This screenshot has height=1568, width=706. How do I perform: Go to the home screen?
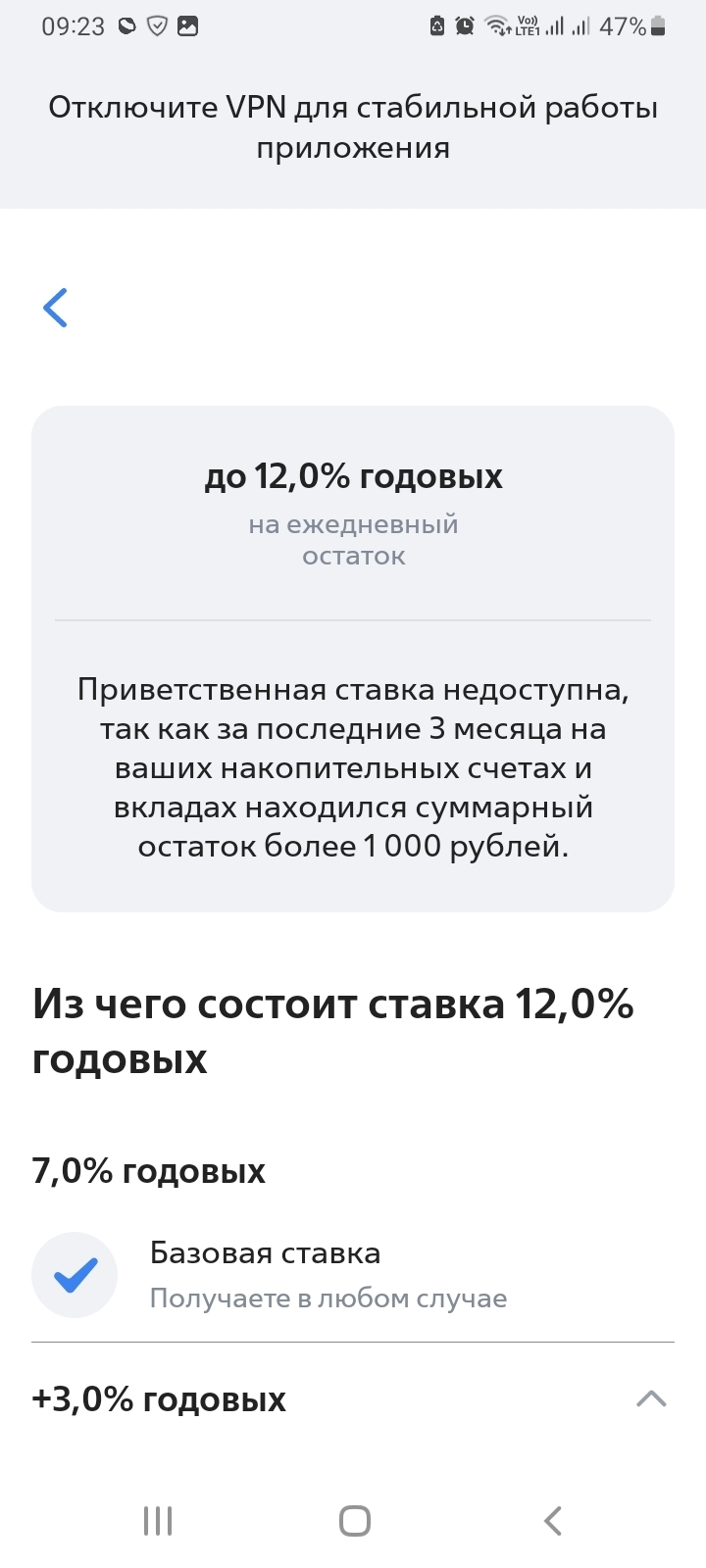point(354,1521)
